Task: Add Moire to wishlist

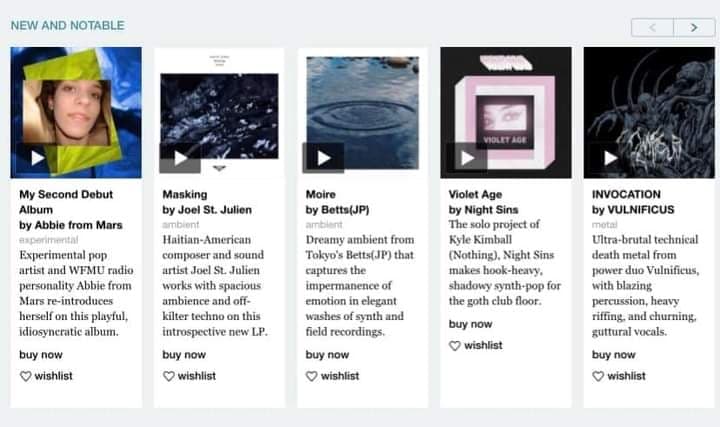Action: (x=331, y=376)
